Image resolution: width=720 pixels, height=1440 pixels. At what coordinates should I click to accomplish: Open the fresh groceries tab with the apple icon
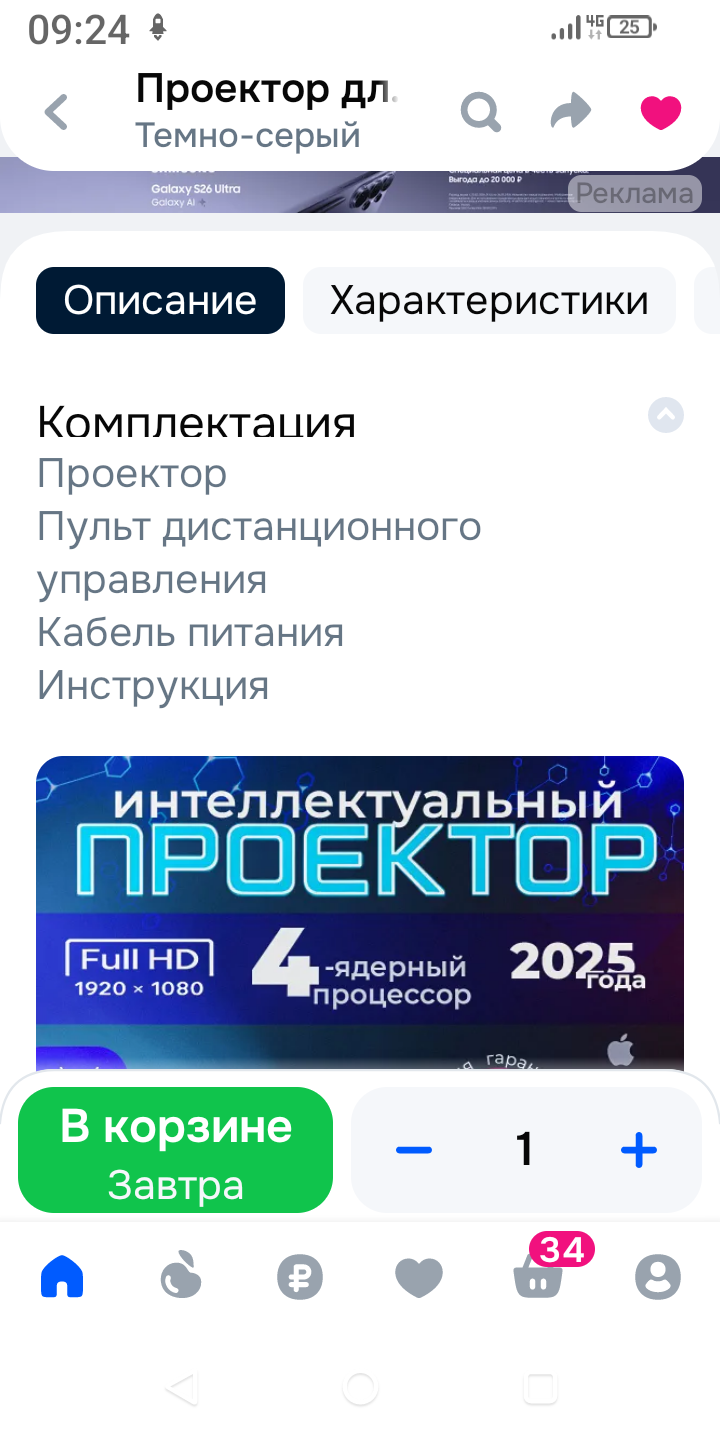pyautogui.click(x=181, y=1277)
